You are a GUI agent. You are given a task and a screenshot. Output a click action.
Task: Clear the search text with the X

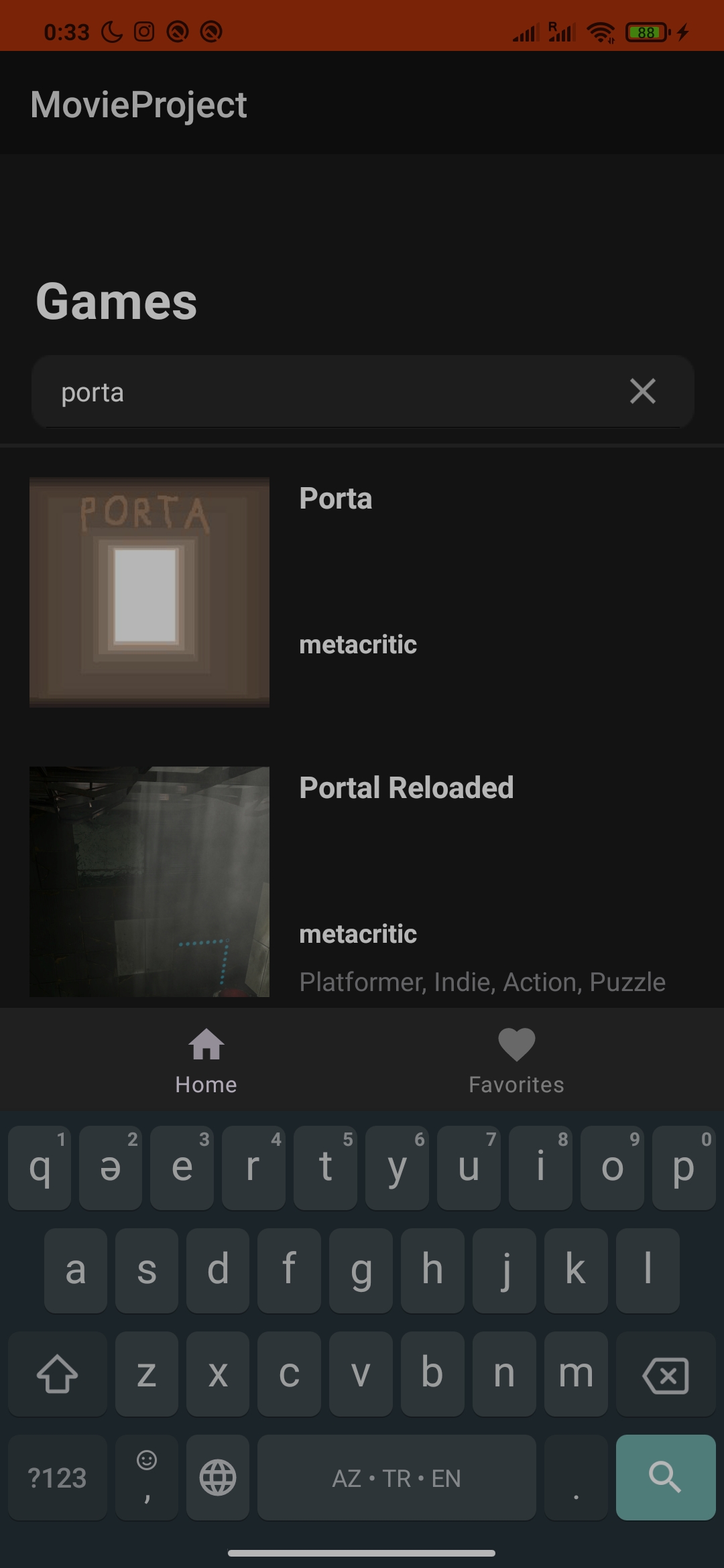[642, 391]
